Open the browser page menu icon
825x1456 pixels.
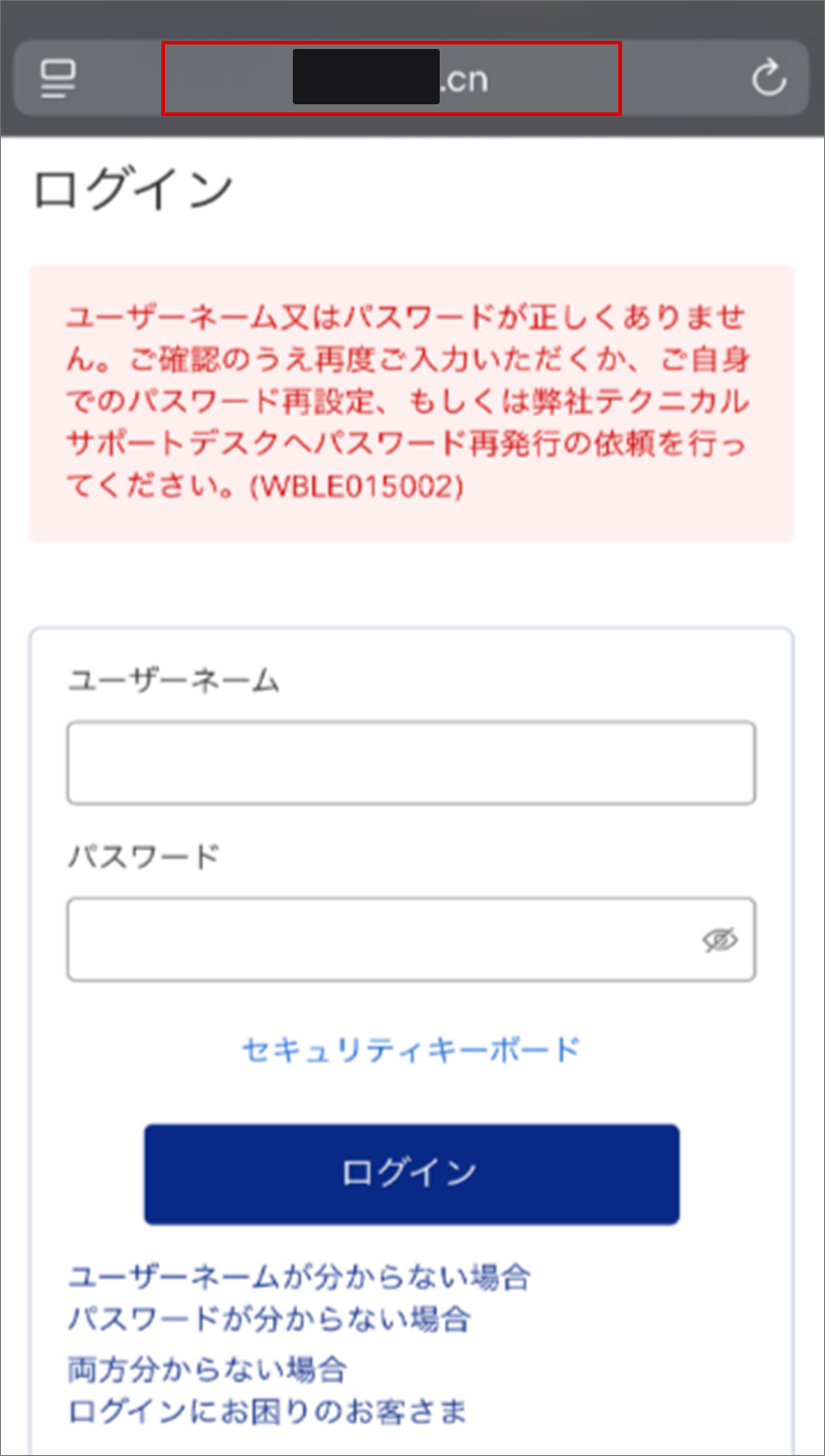[58, 79]
